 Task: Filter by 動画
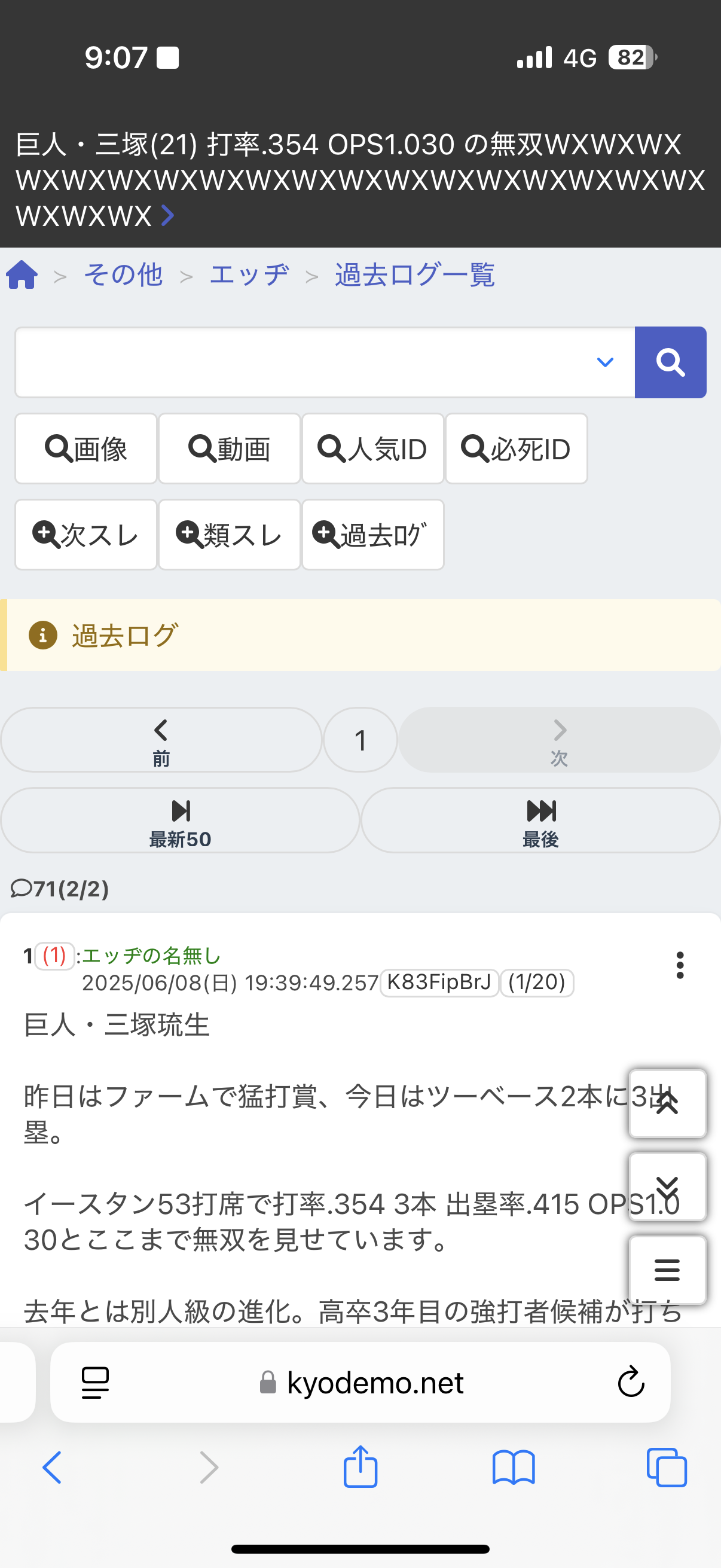coord(230,449)
